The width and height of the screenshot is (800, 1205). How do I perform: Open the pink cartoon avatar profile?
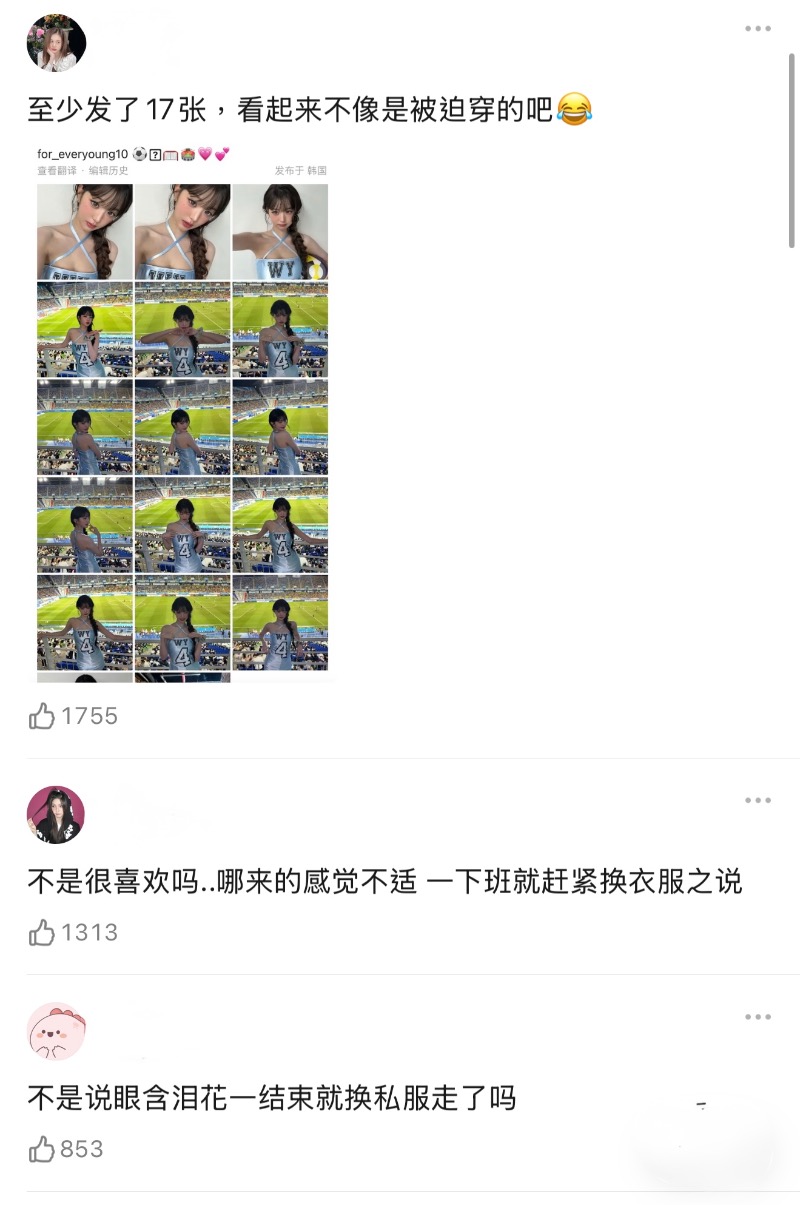(56, 1031)
